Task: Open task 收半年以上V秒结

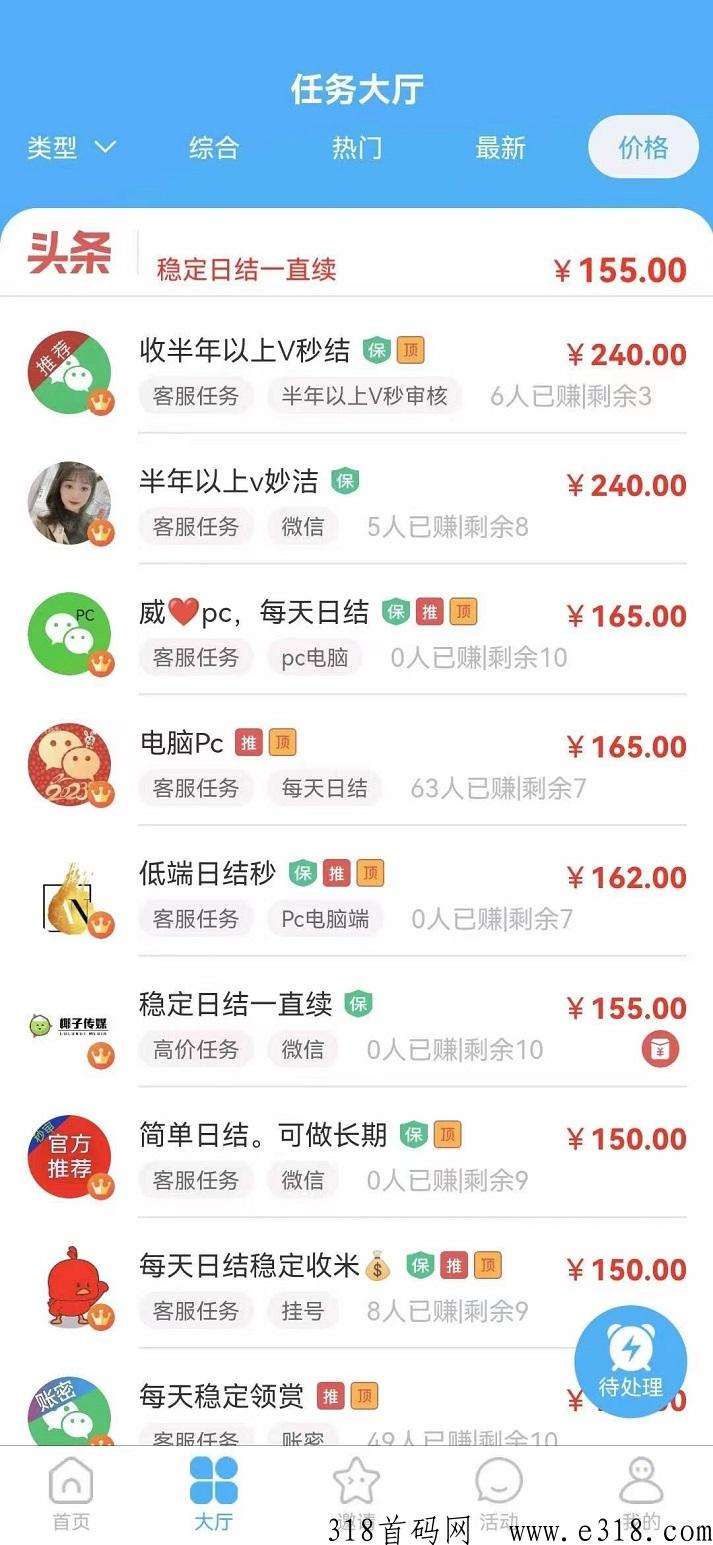Action: click(x=245, y=351)
